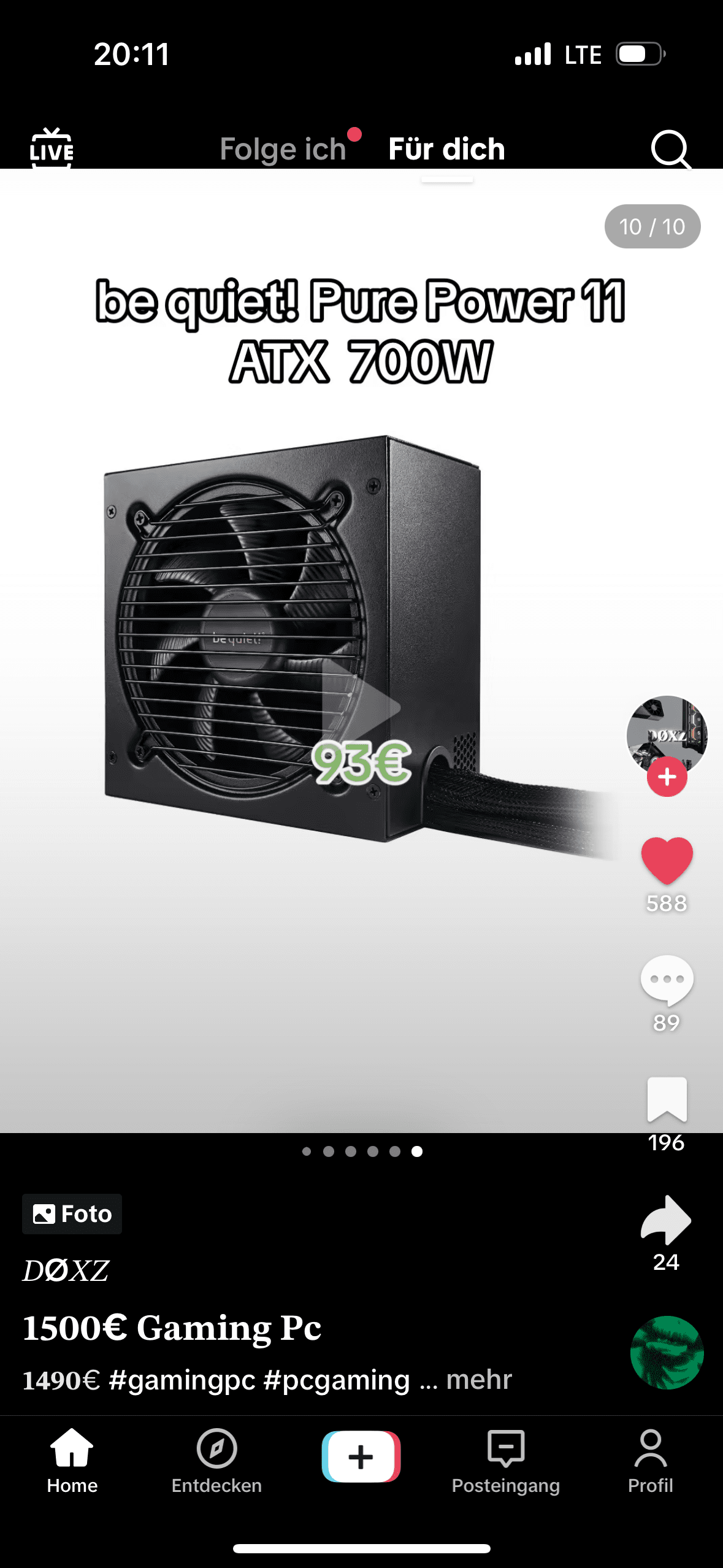Open the LIVE streams icon
Viewport: 723px width, 1568px height.
tap(52, 148)
